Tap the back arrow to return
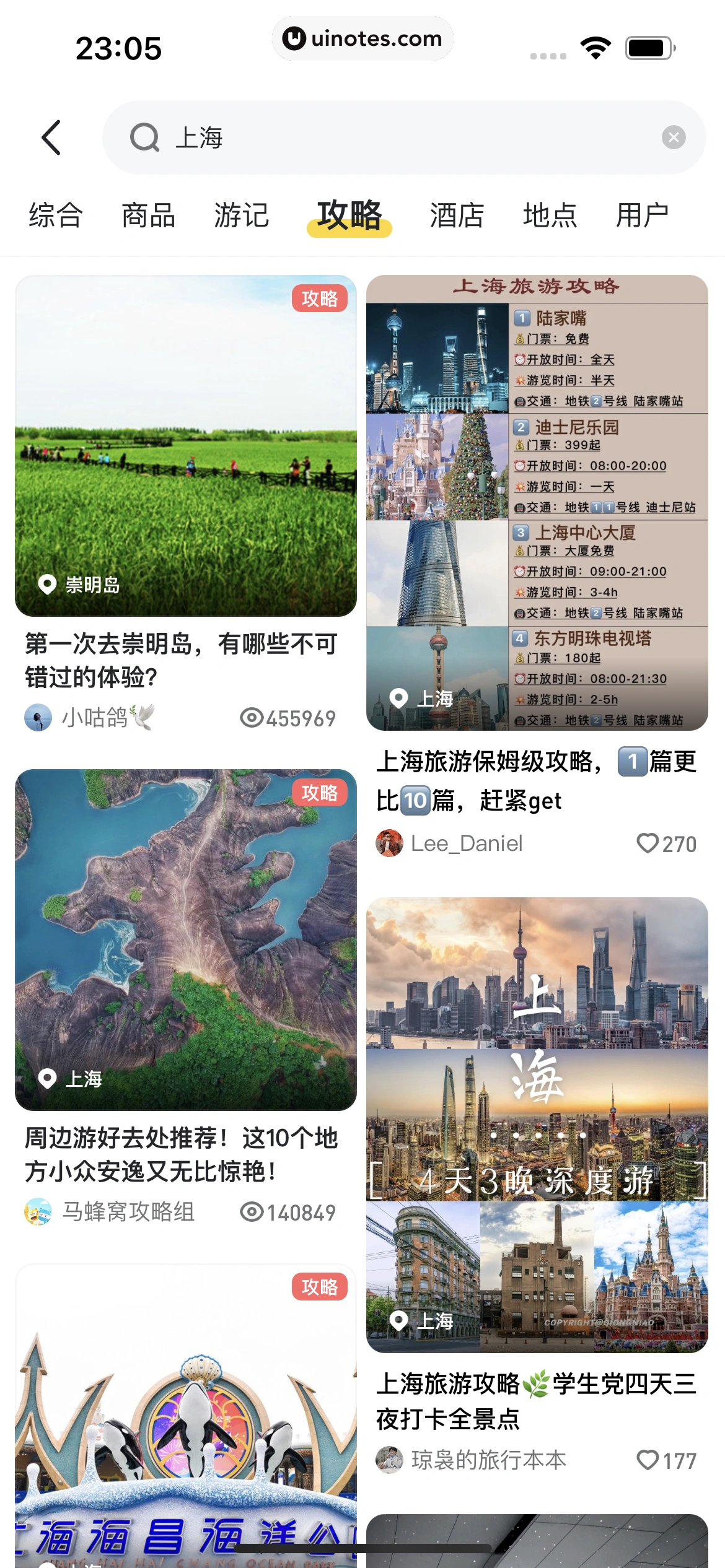This screenshot has height=1568, width=725. click(x=52, y=137)
